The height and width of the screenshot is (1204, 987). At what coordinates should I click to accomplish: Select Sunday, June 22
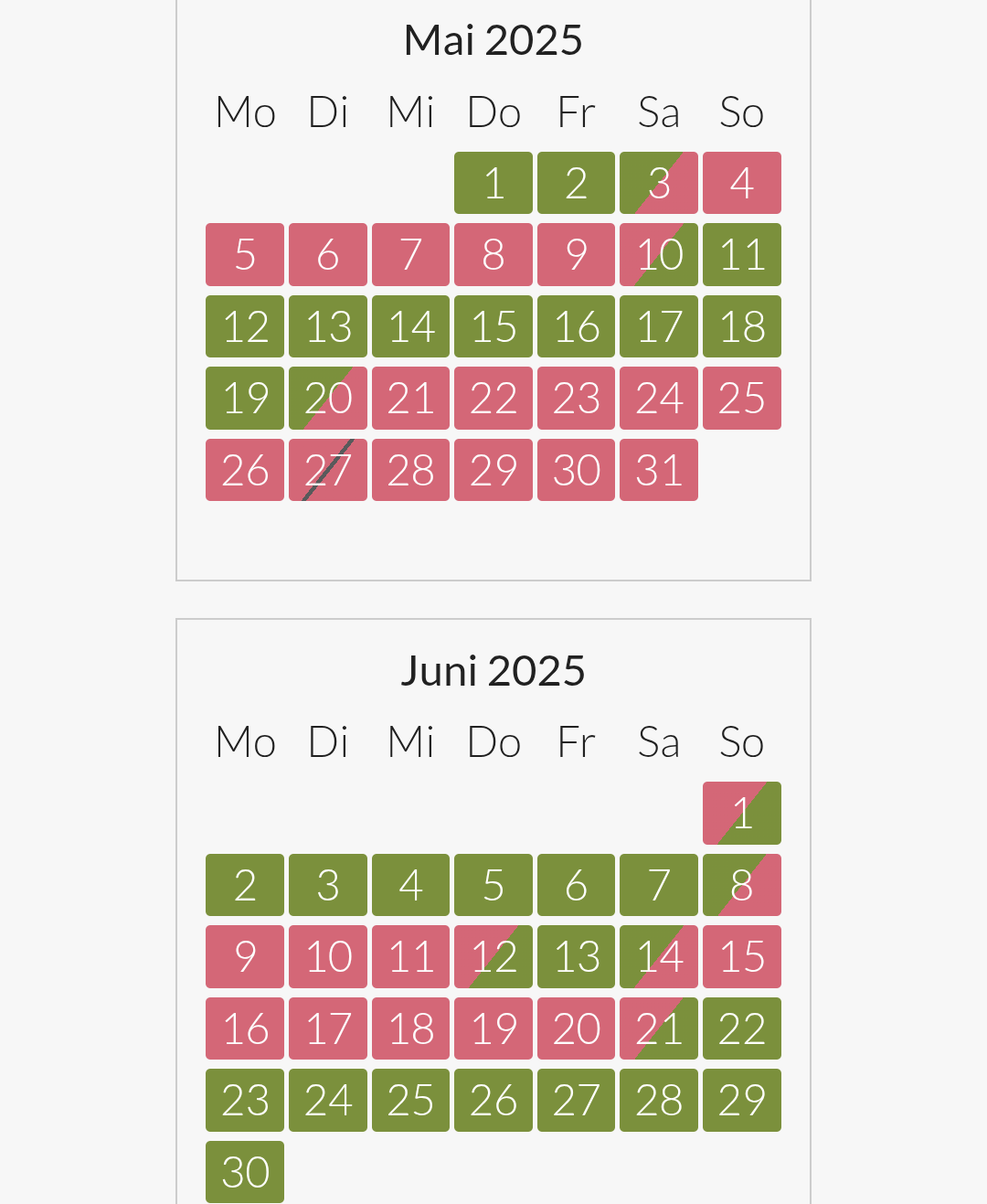point(741,1028)
